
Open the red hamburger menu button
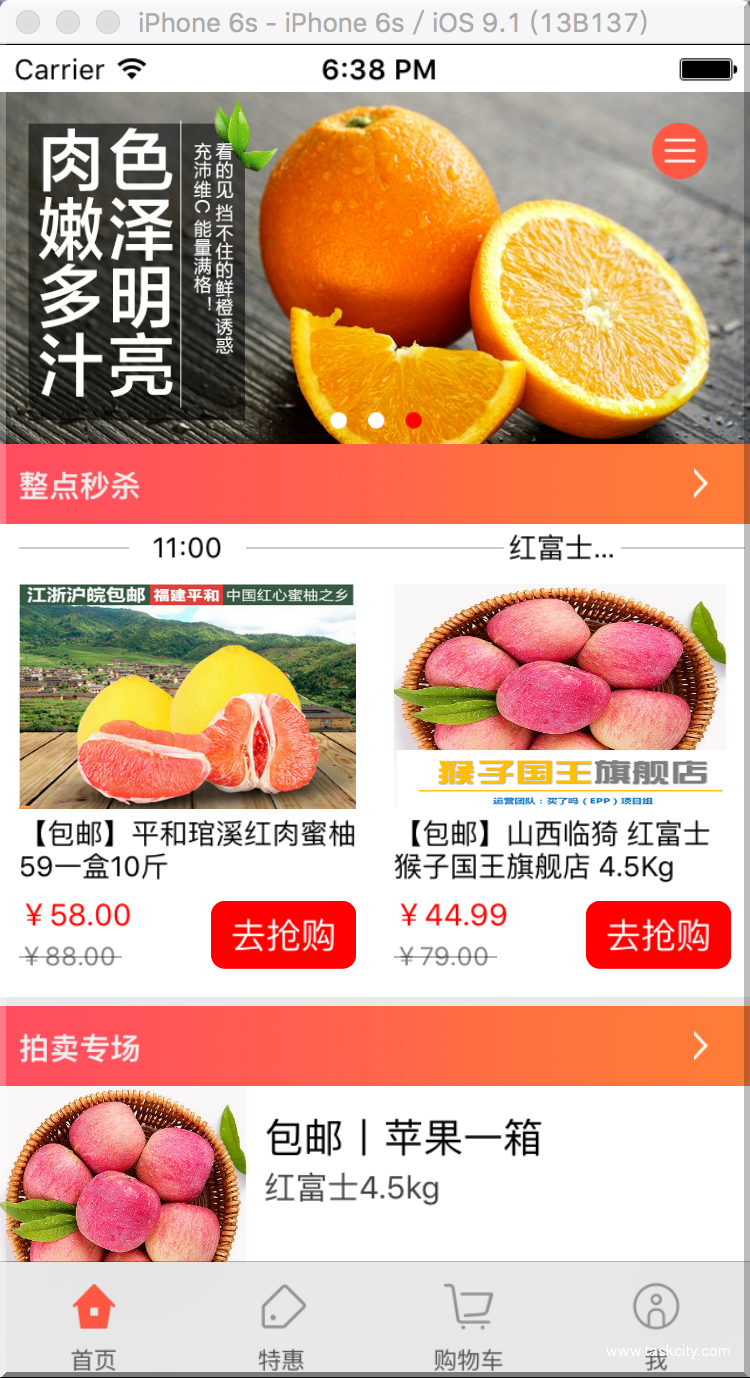(x=680, y=150)
